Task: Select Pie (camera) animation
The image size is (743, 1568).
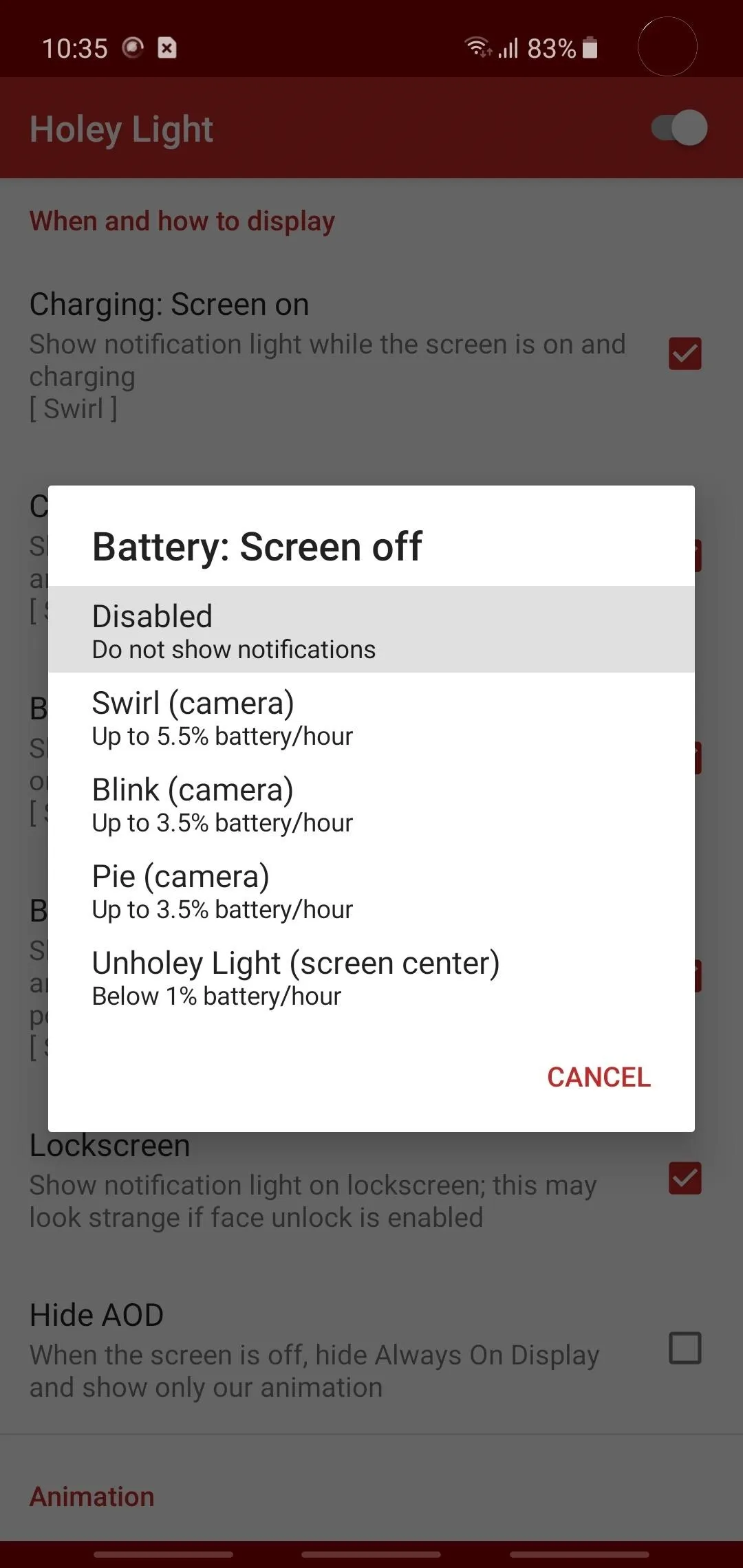Action: [x=371, y=889]
